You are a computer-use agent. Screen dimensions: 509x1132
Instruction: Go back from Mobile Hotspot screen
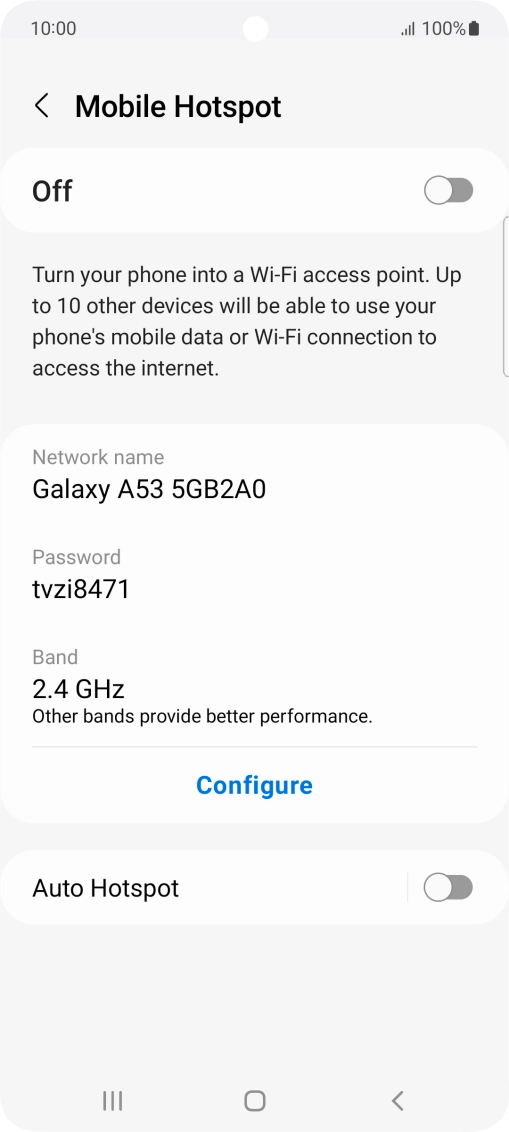coord(42,106)
